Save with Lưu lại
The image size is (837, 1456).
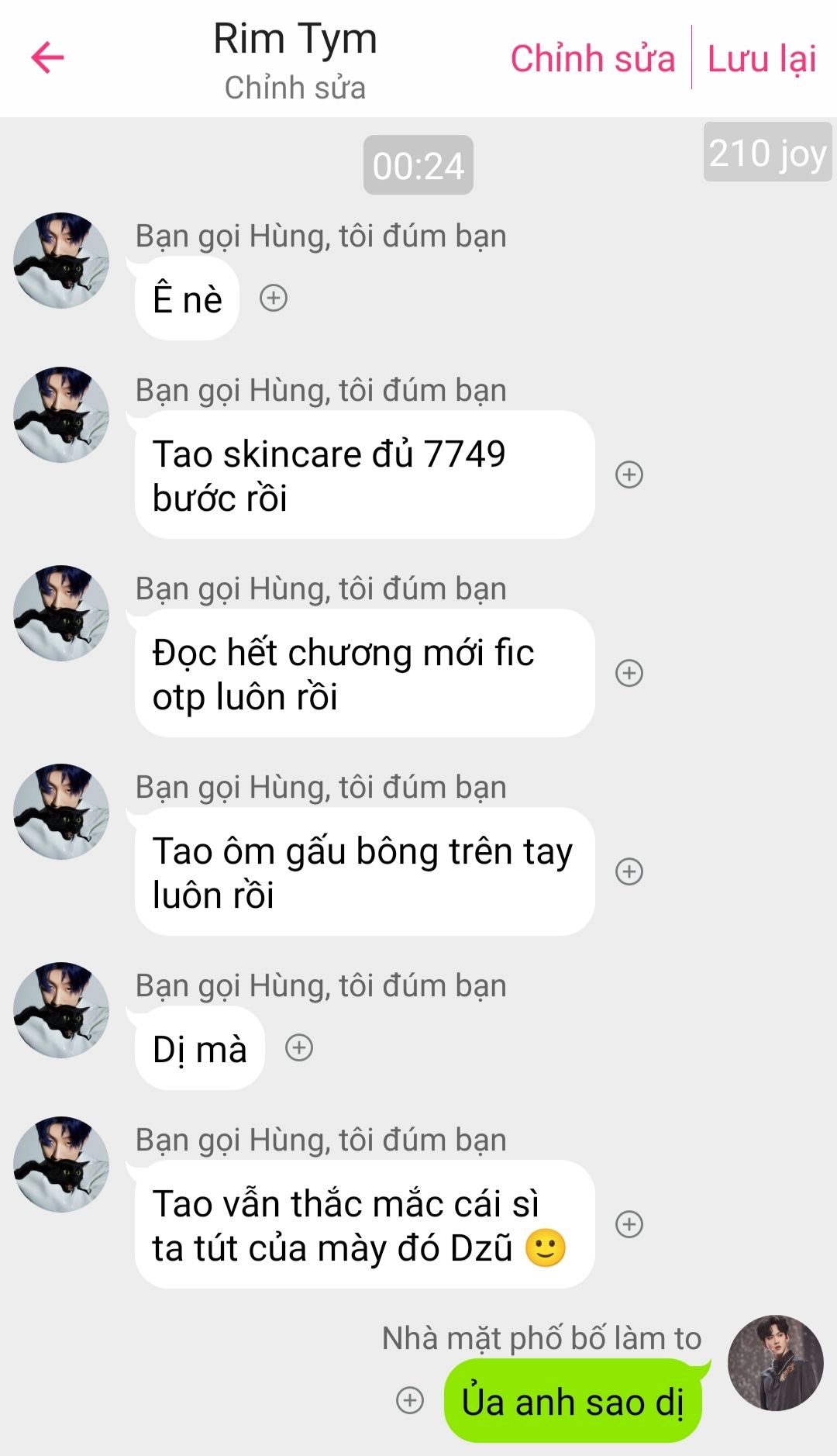point(761,59)
